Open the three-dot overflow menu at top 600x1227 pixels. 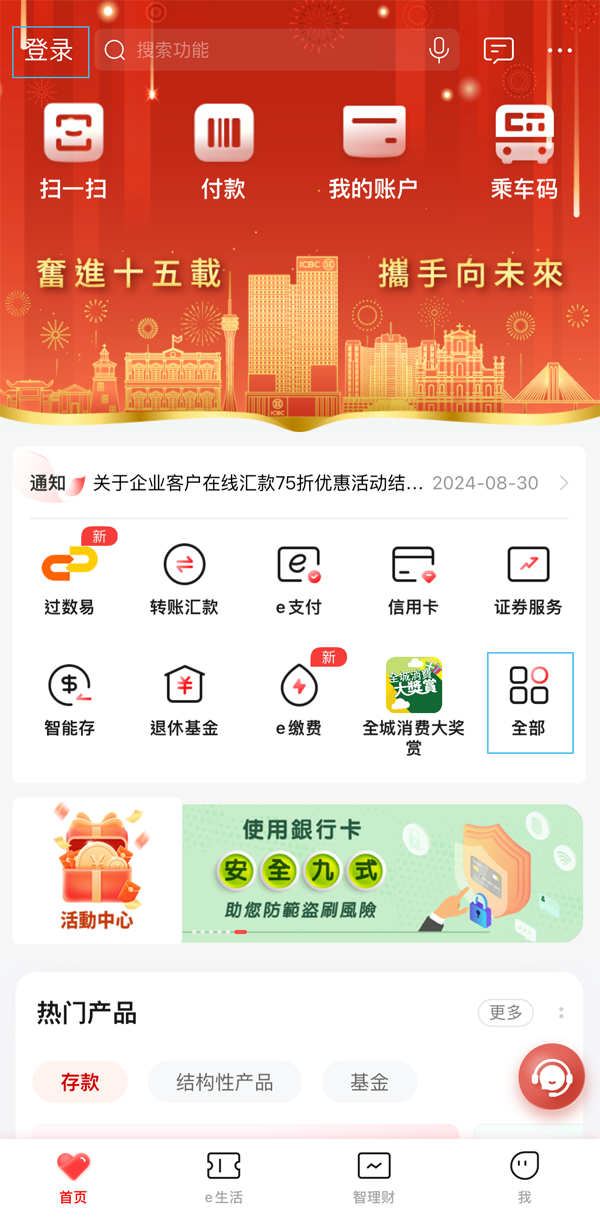coord(560,51)
